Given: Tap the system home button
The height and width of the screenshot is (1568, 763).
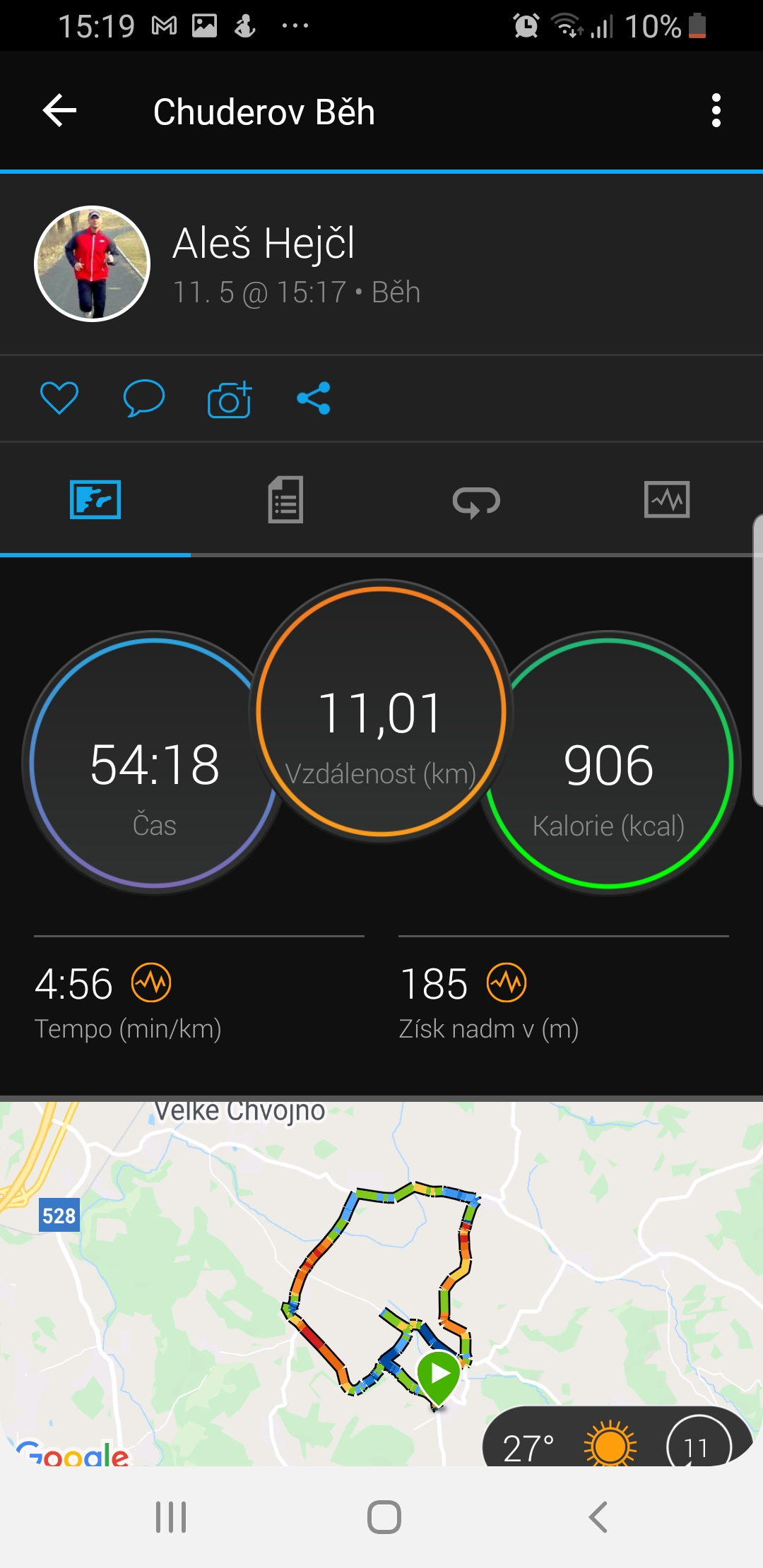Looking at the screenshot, I should pyautogui.click(x=384, y=1517).
